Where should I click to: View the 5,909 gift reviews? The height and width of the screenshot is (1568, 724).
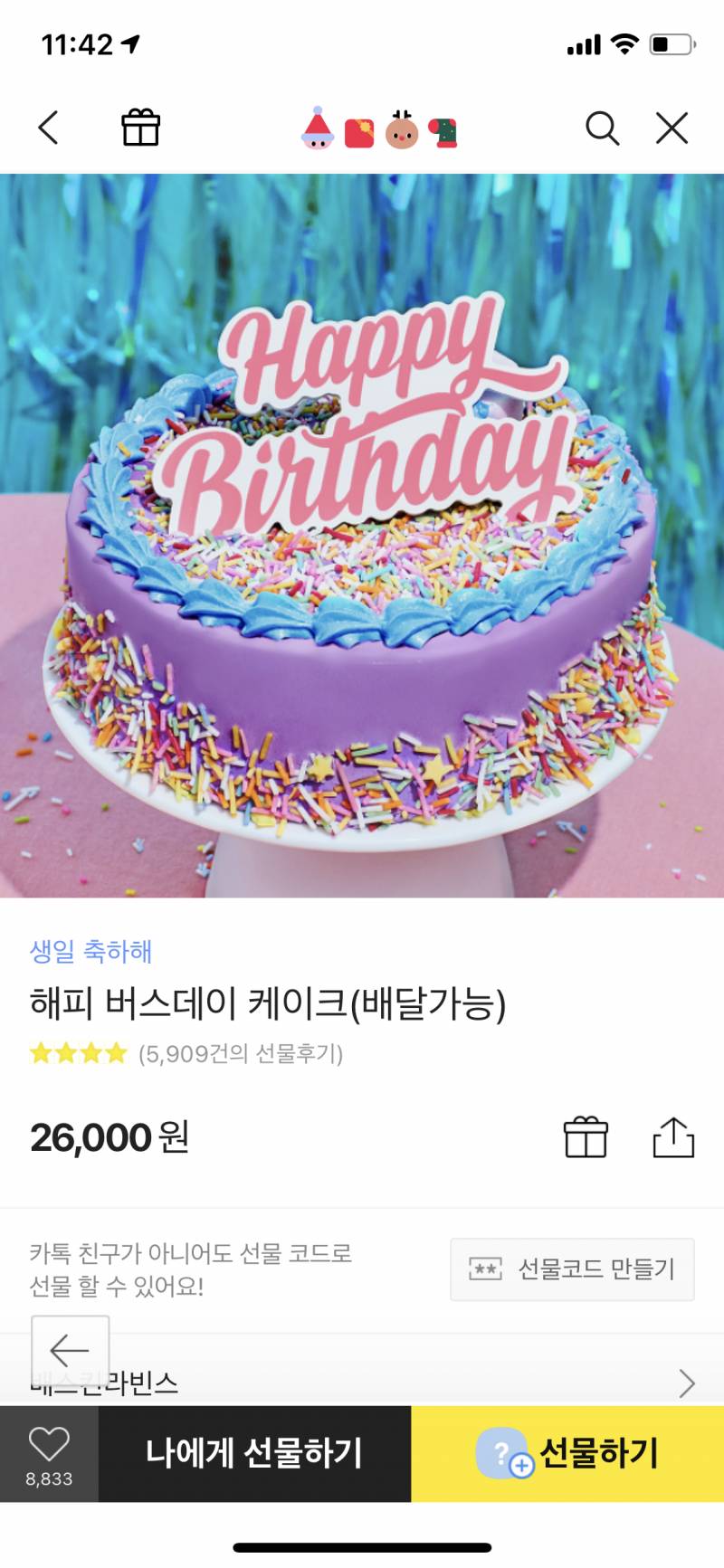click(240, 1052)
